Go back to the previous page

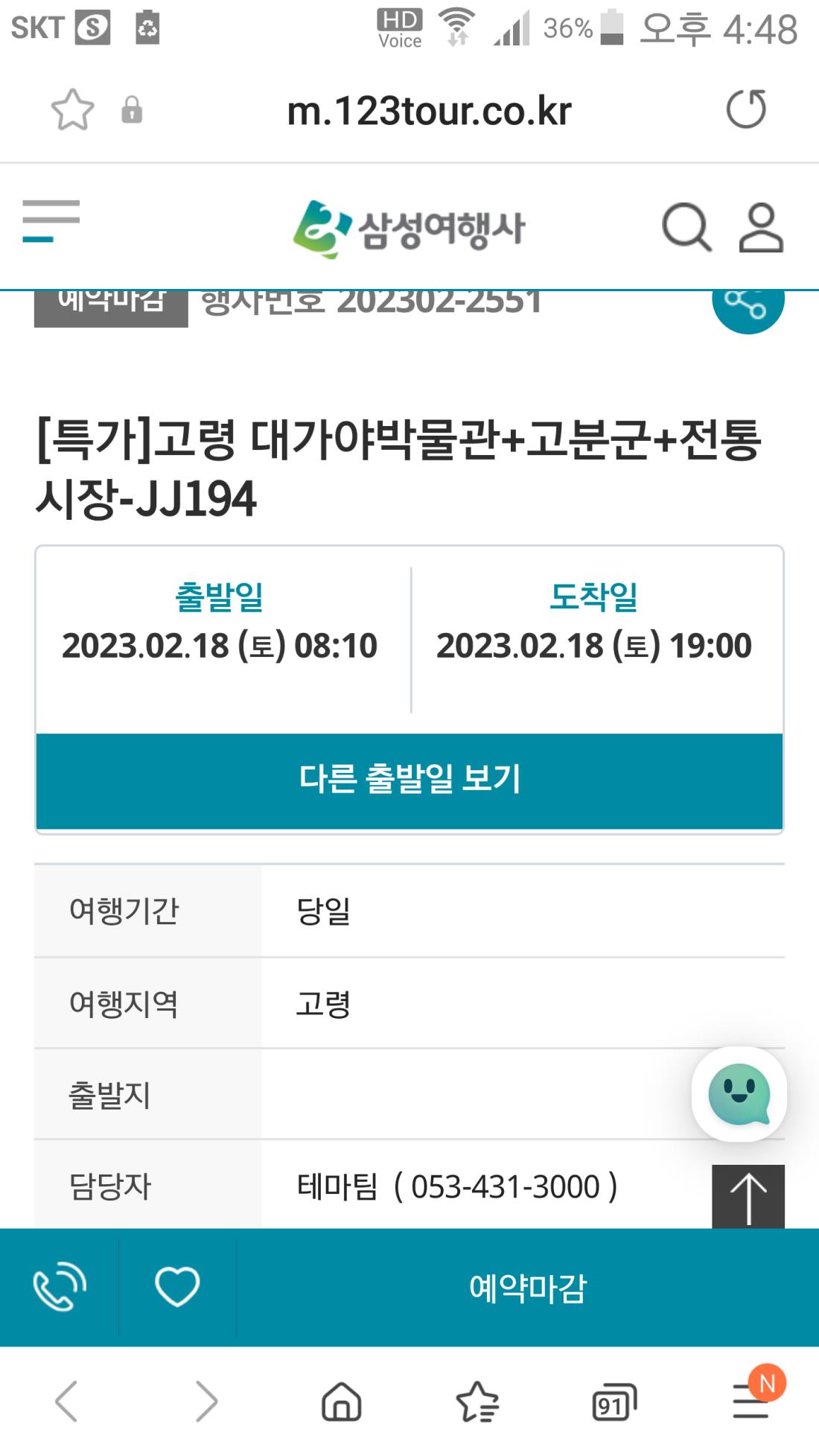pyautogui.click(x=67, y=1402)
